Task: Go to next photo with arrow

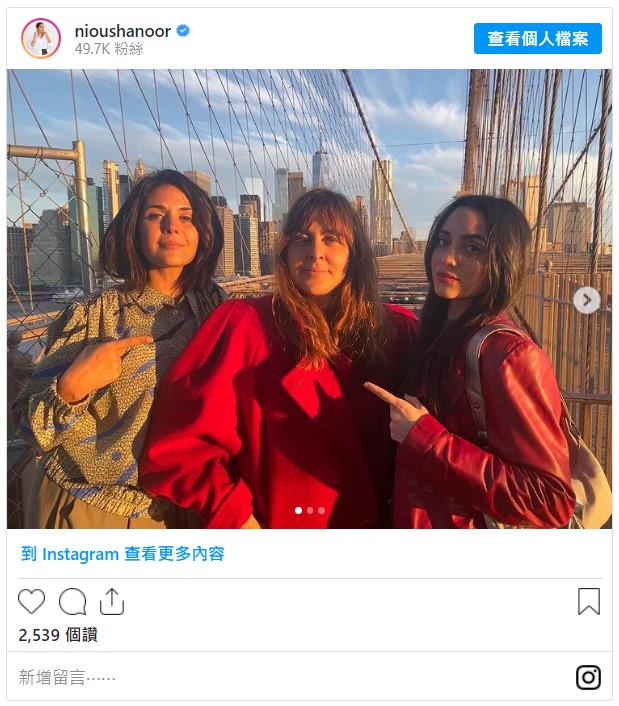Action: (587, 299)
